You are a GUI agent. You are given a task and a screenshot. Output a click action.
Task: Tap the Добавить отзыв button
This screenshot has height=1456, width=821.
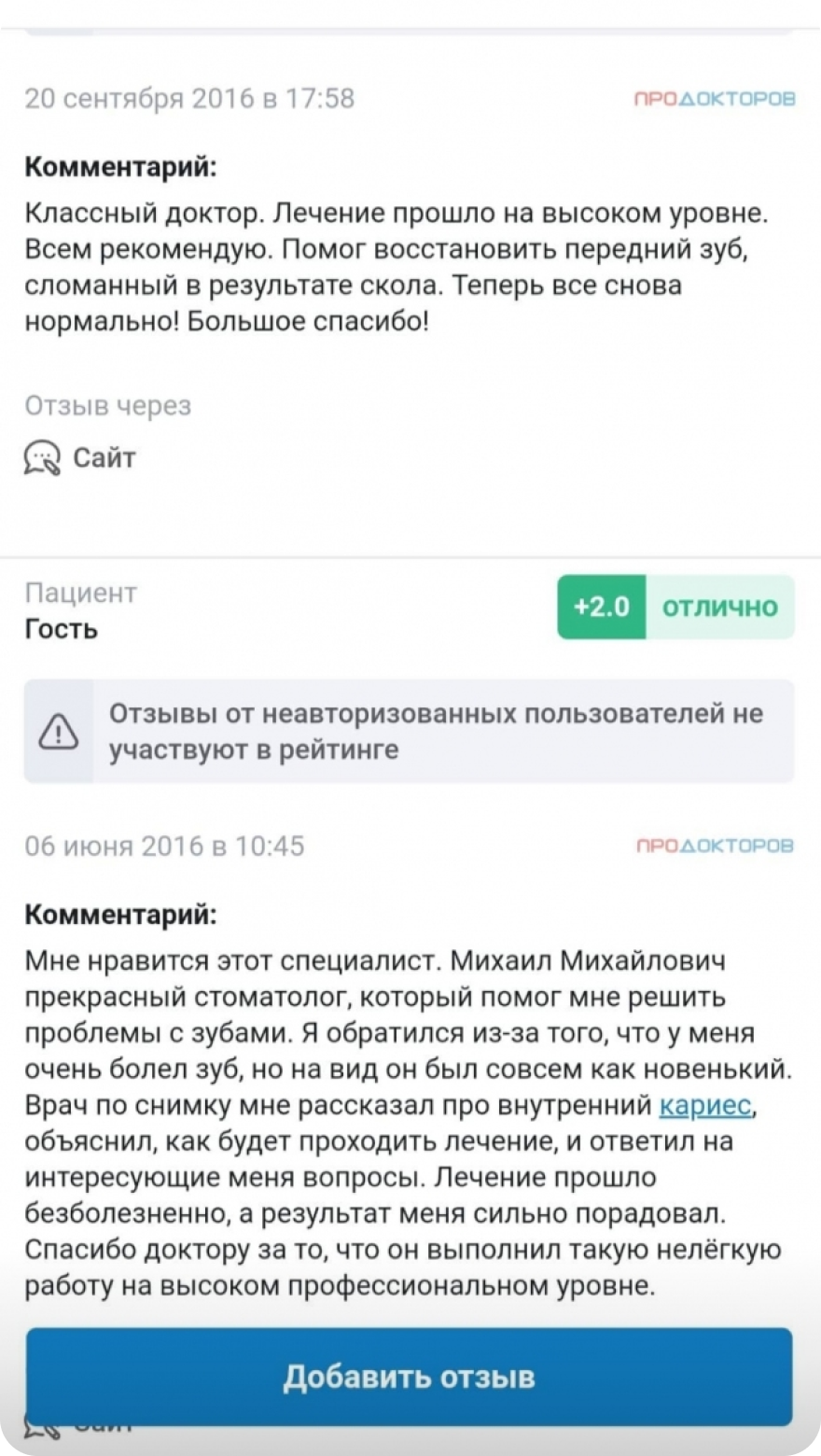(409, 1377)
